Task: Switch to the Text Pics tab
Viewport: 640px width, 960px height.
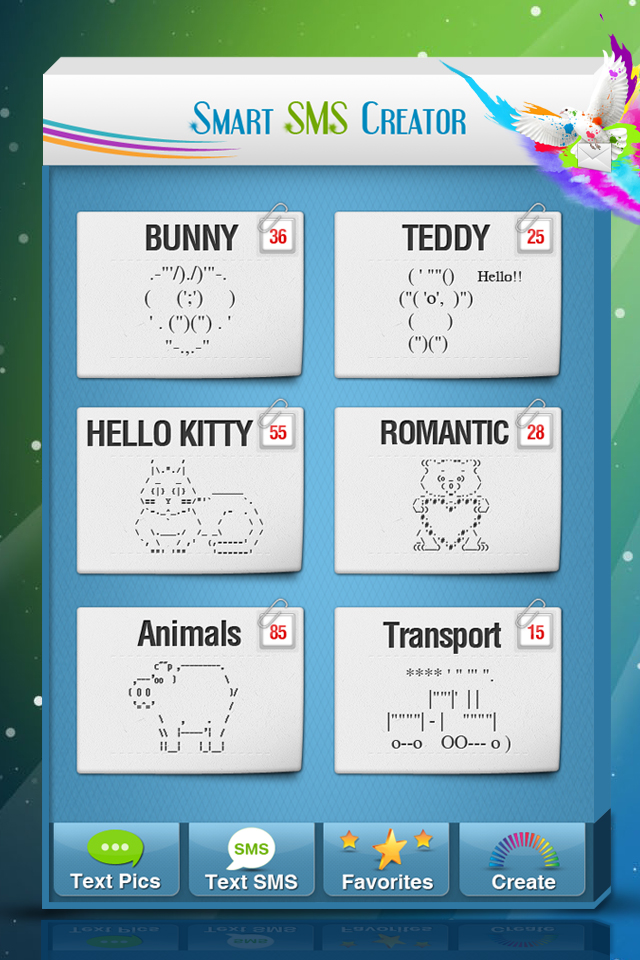Action: click(x=116, y=860)
